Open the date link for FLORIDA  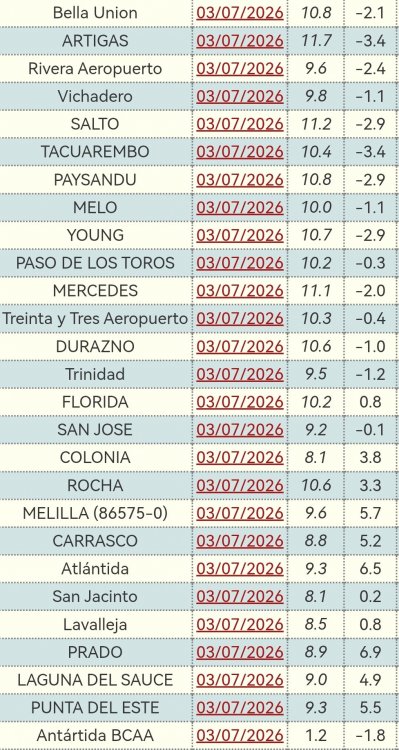point(240,402)
